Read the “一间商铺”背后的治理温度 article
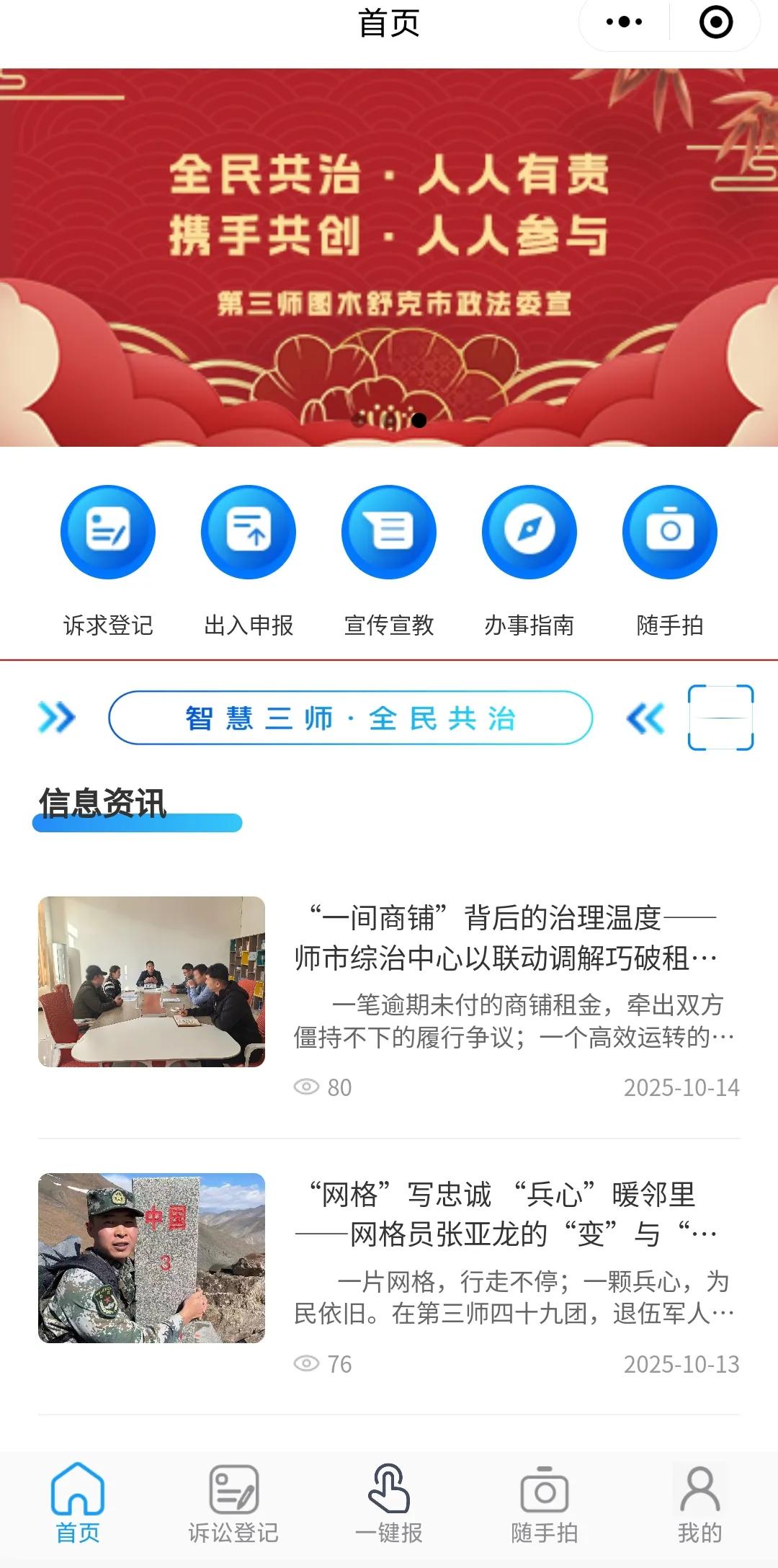 coord(504,937)
